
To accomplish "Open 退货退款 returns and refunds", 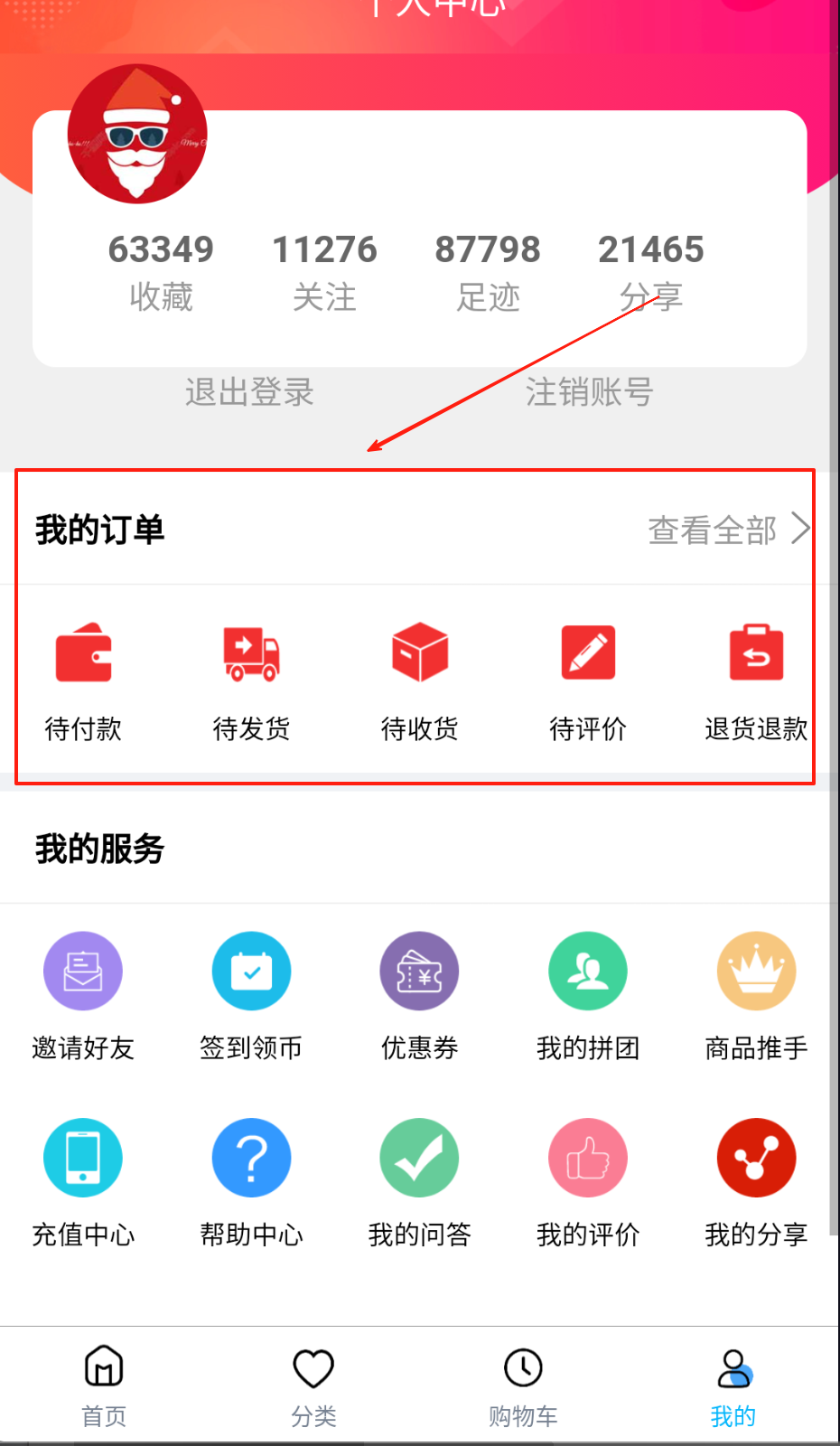I will (756, 680).
